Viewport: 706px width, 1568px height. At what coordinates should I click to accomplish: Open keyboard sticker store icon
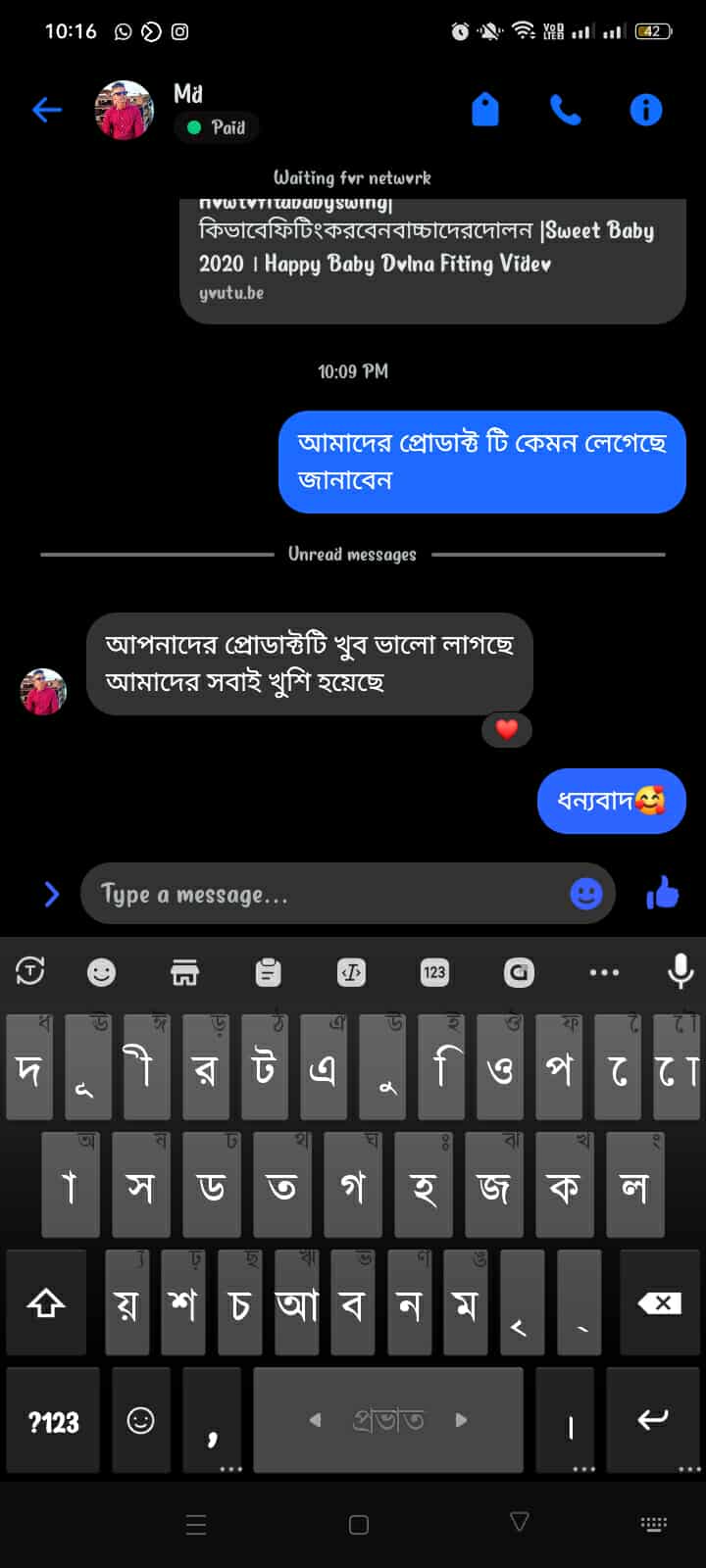184,972
